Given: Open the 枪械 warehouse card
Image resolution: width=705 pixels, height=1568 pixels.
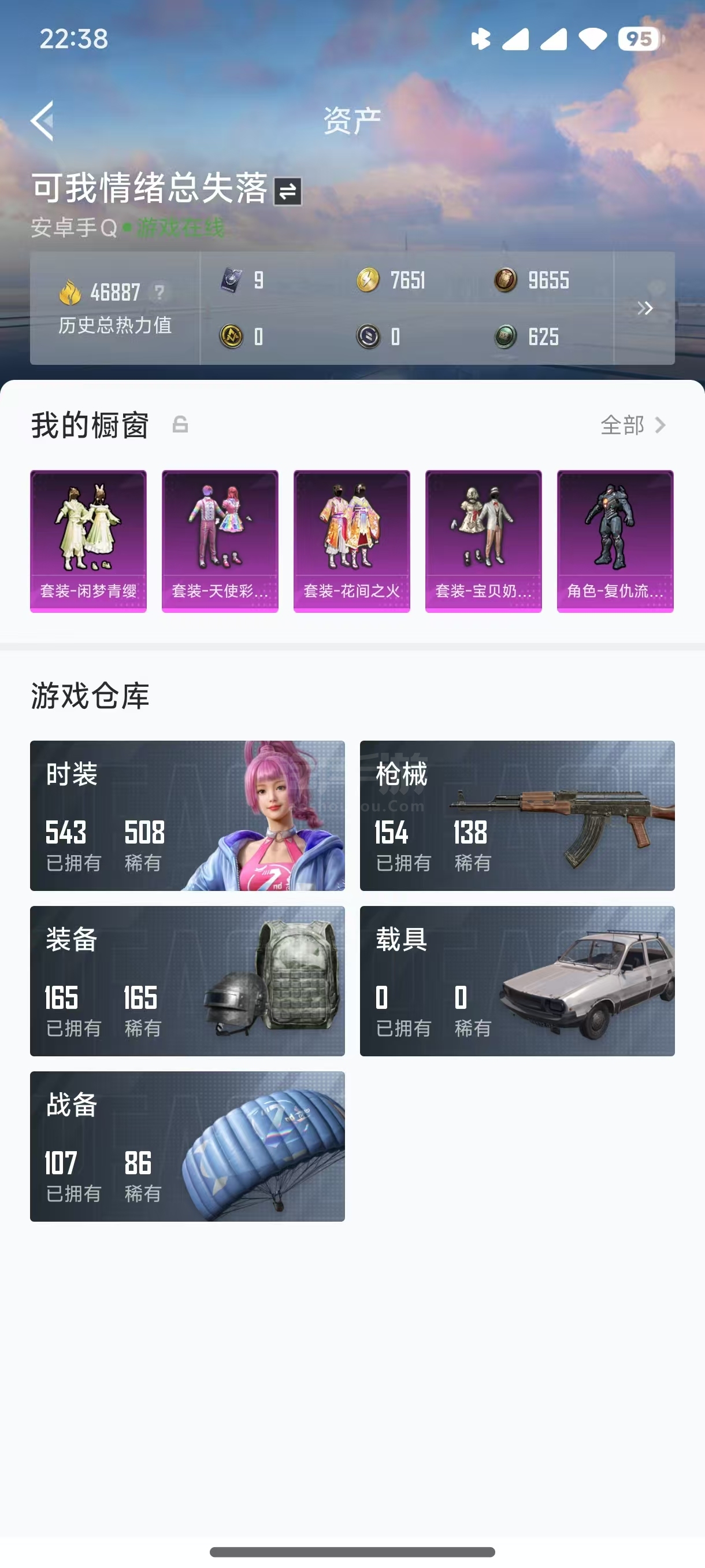Looking at the screenshot, I should click(517, 816).
